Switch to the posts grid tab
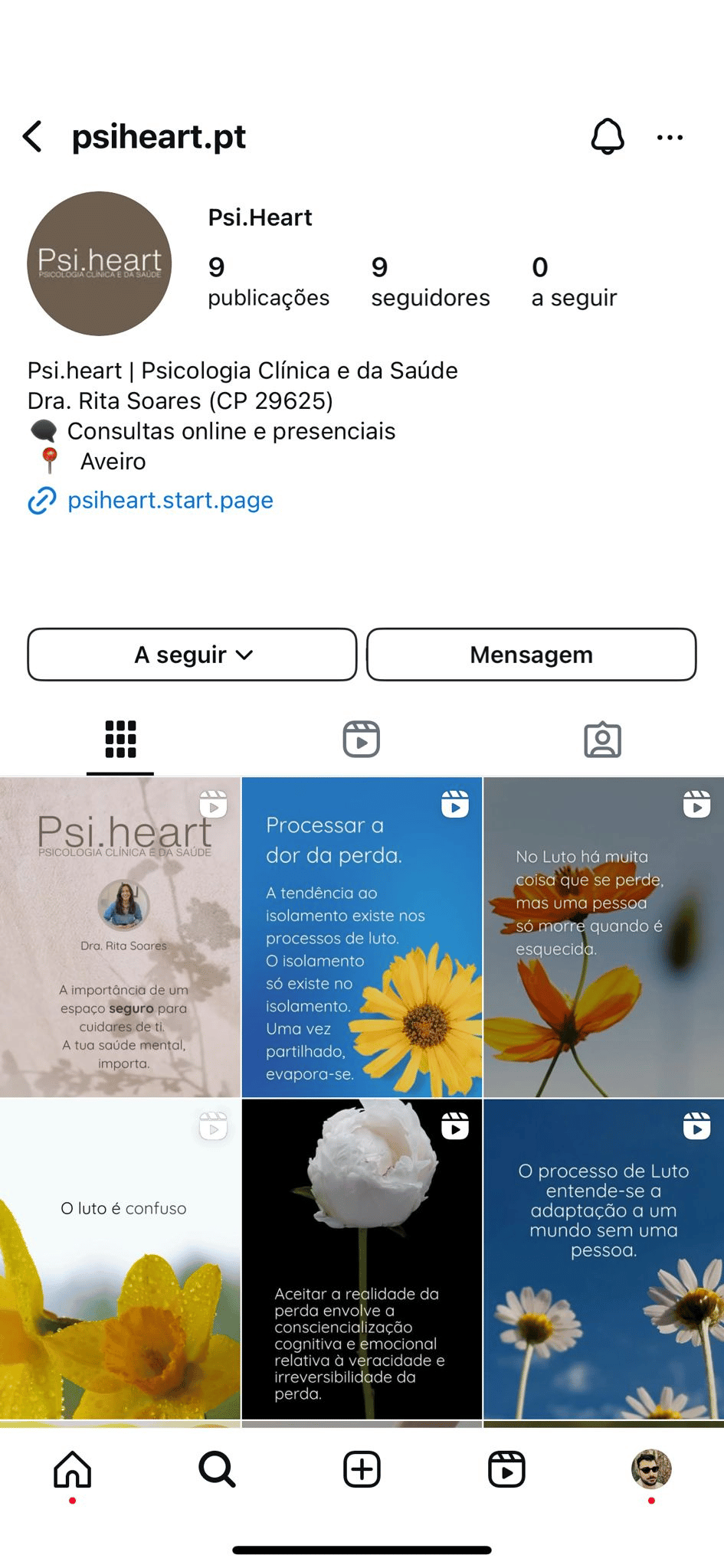Viewport: 724px width, 1568px height. 120,740
